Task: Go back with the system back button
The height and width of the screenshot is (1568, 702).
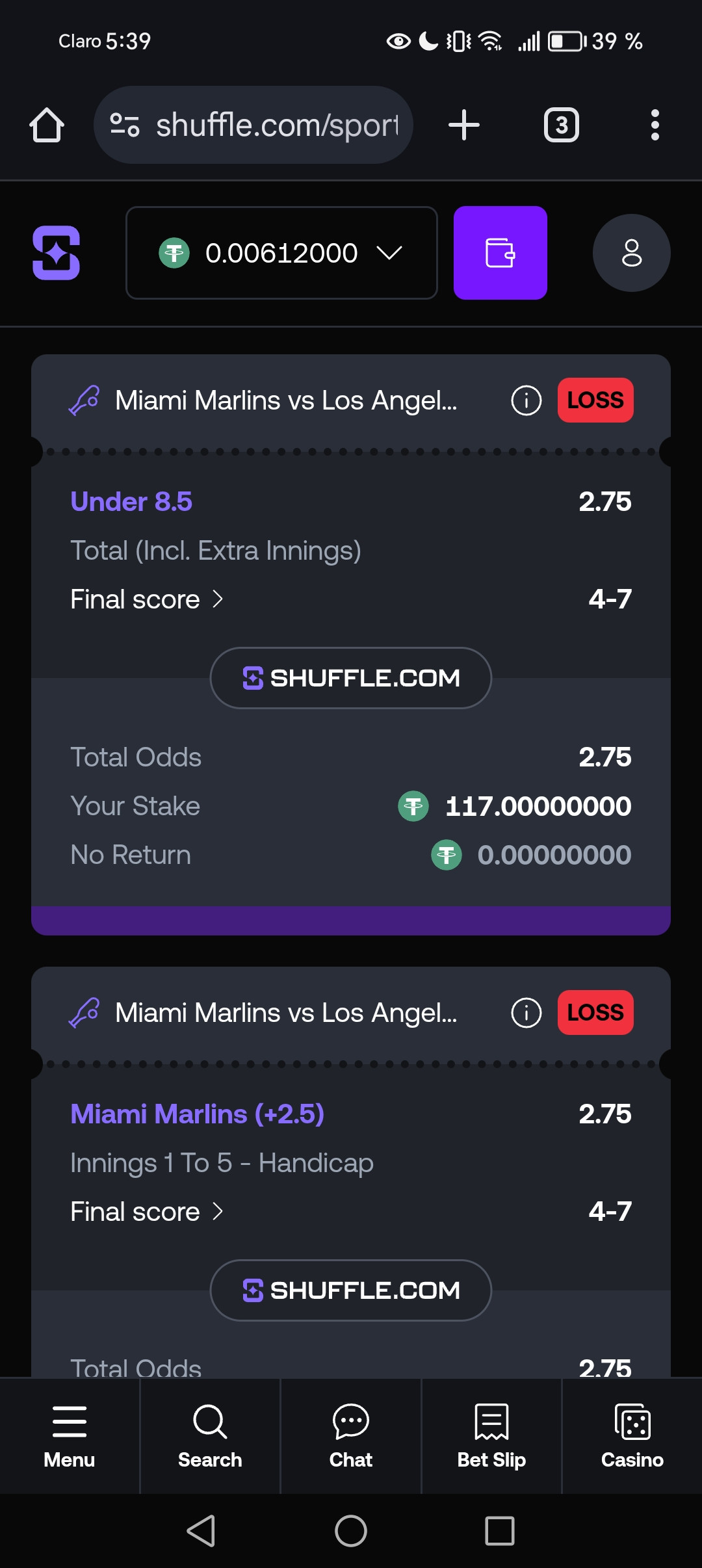Action: (x=201, y=1531)
